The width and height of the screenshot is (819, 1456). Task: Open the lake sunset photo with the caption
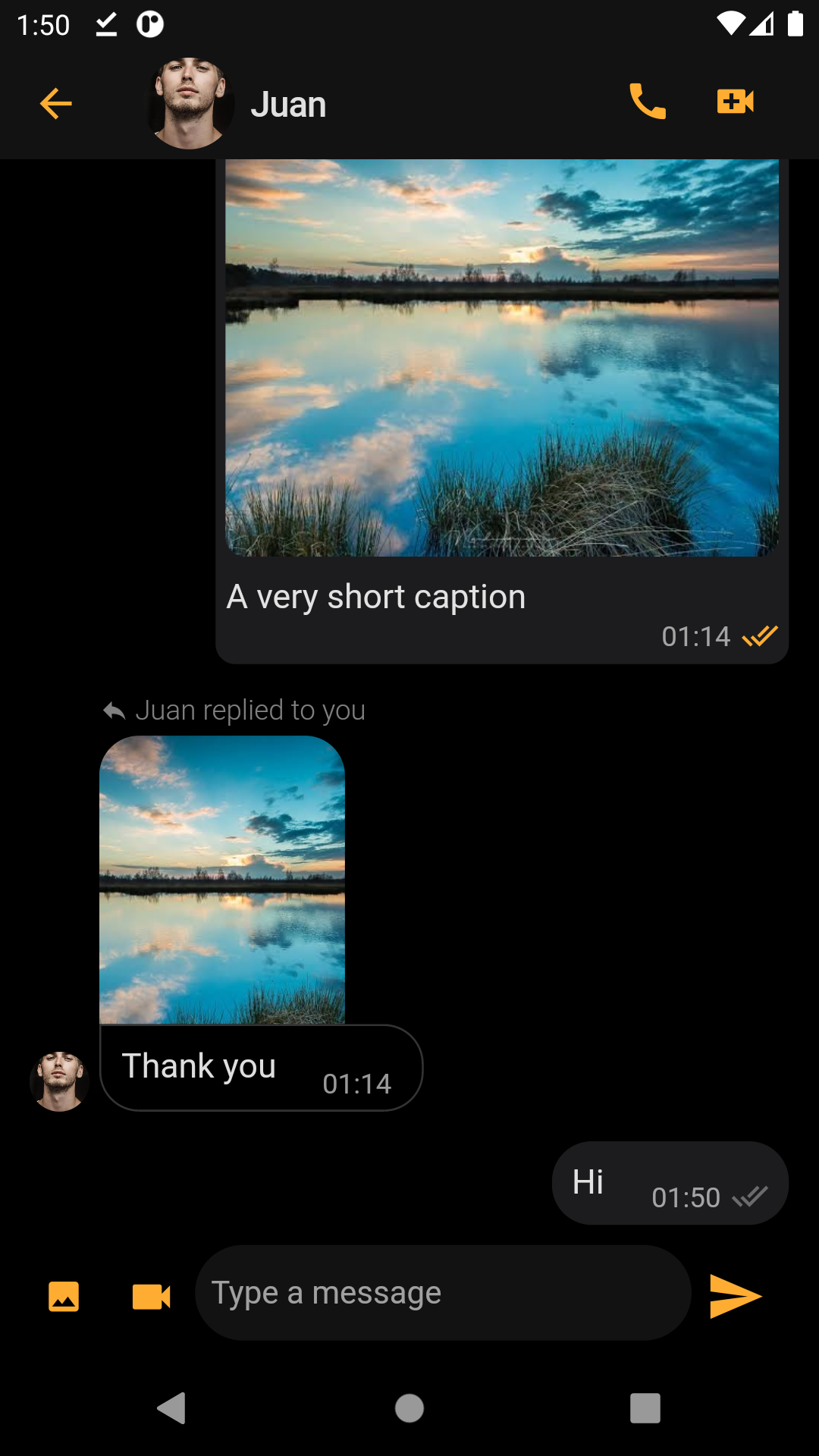500,356
